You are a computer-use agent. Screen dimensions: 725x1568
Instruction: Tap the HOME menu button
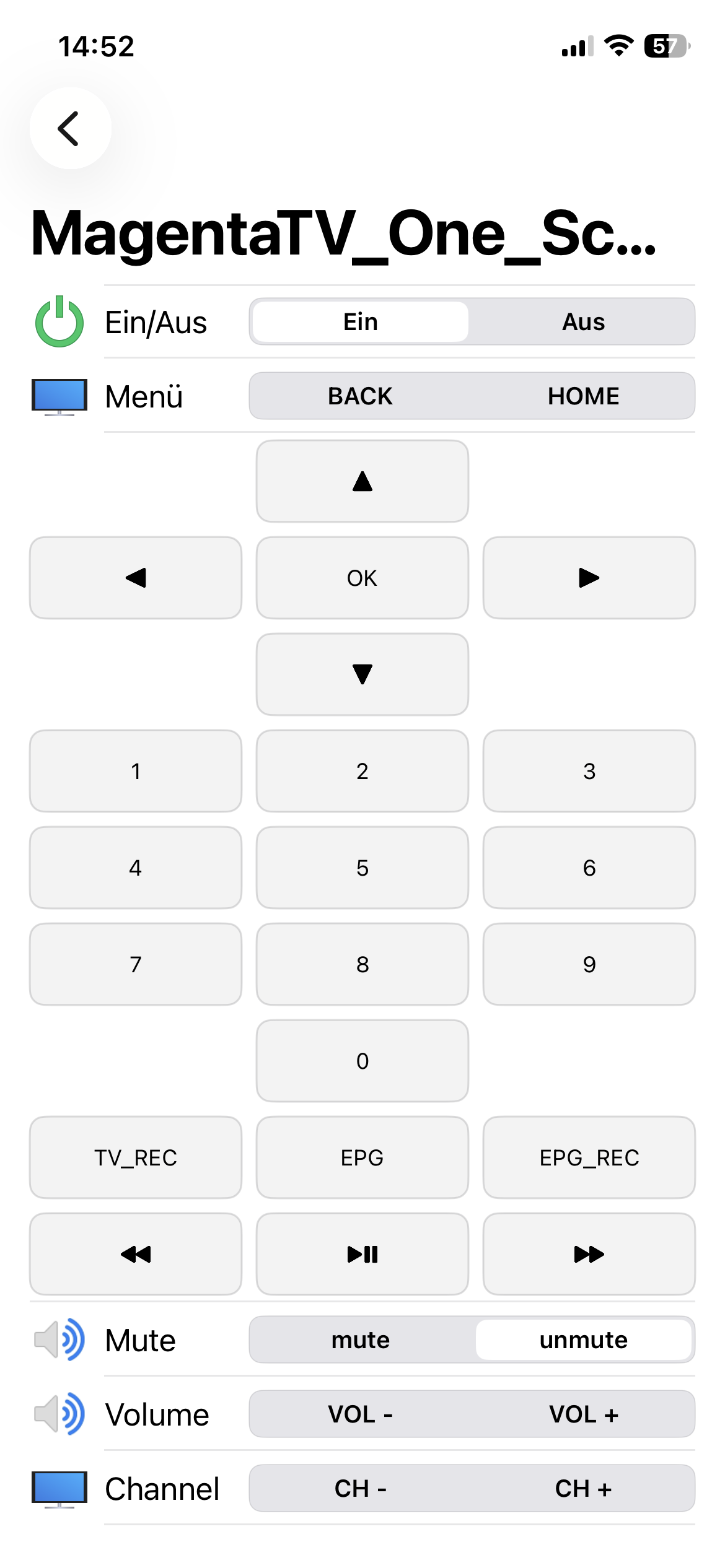click(x=583, y=396)
